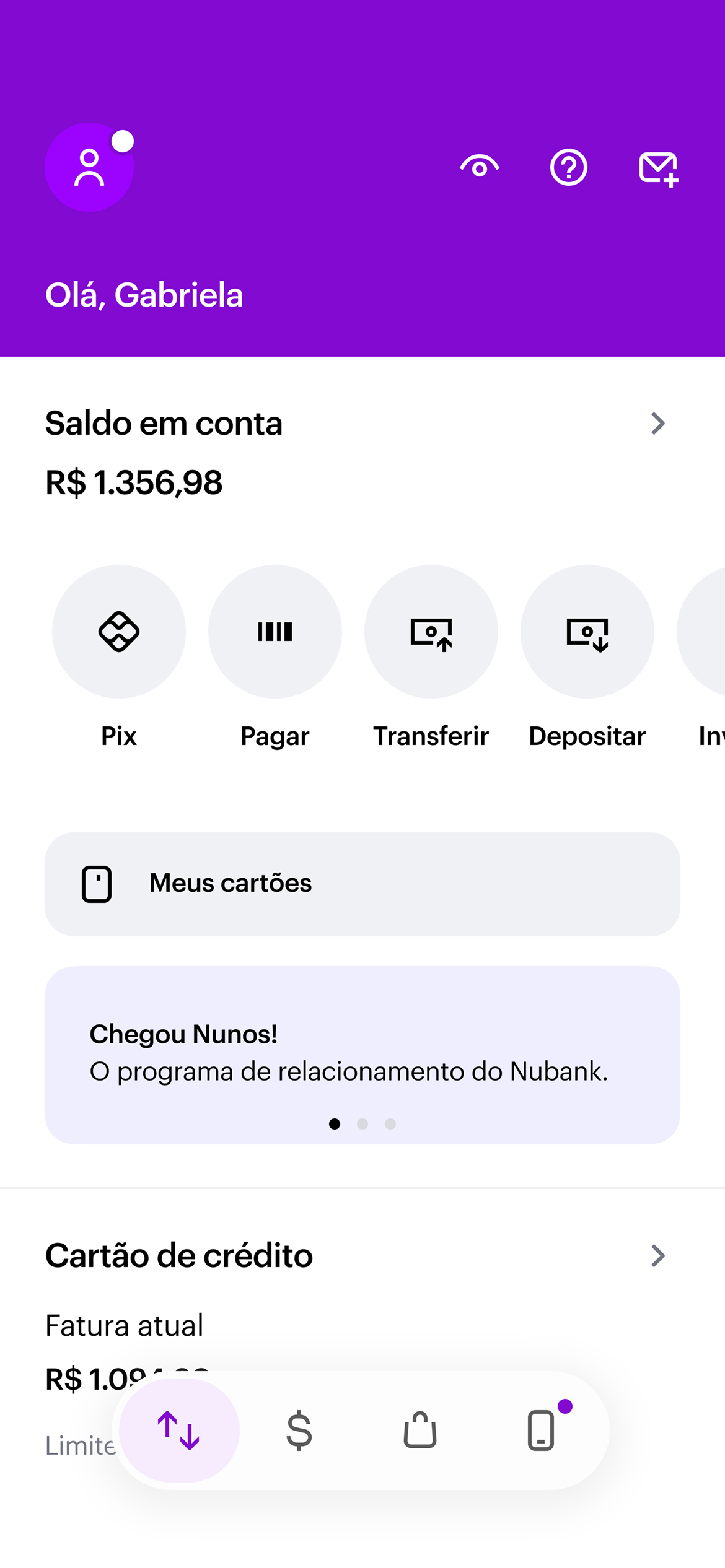The height and width of the screenshot is (1568, 725).
Task: Open the profile avatar picture
Action: tap(89, 166)
